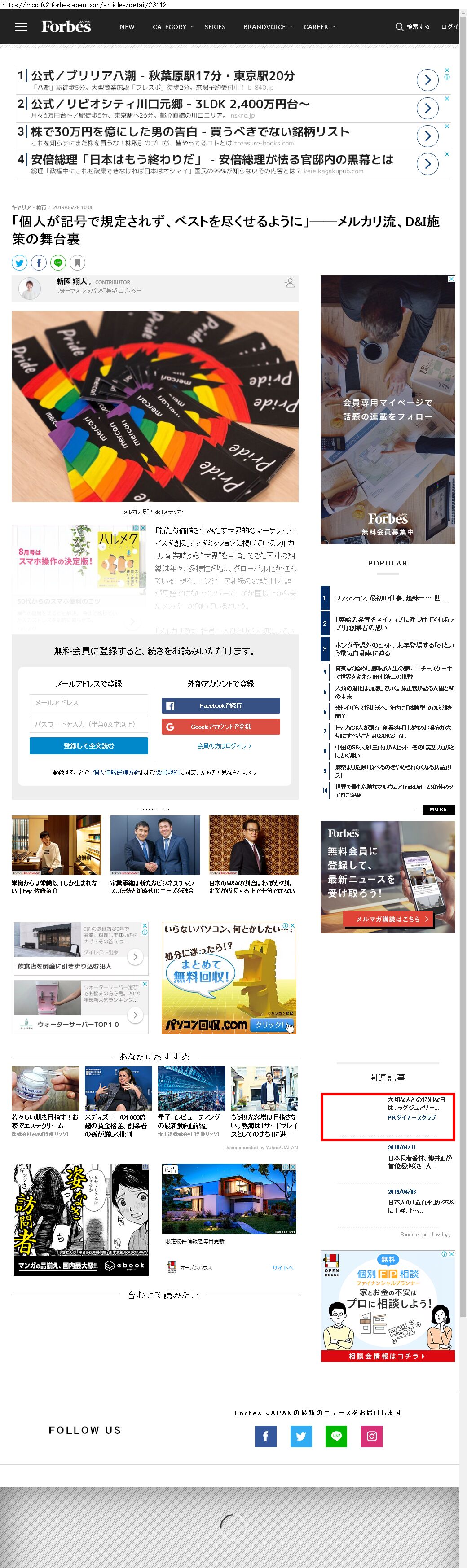
Task: Bookmark this article
Action: tap(77, 263)
